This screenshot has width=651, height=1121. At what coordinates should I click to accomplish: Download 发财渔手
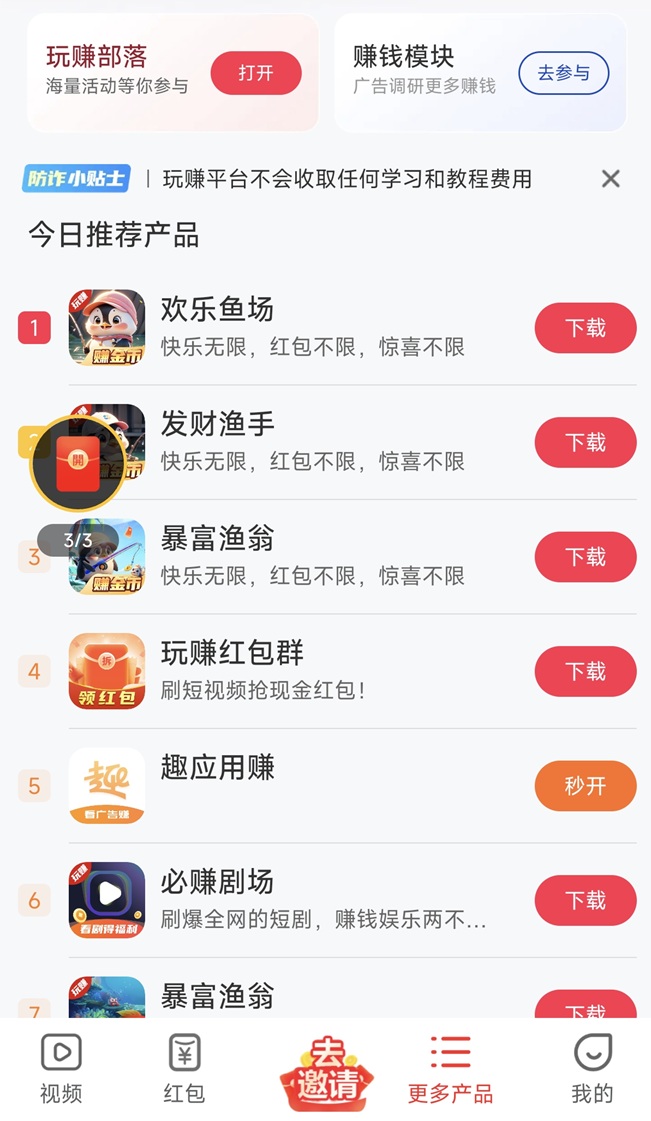(585, 442)
